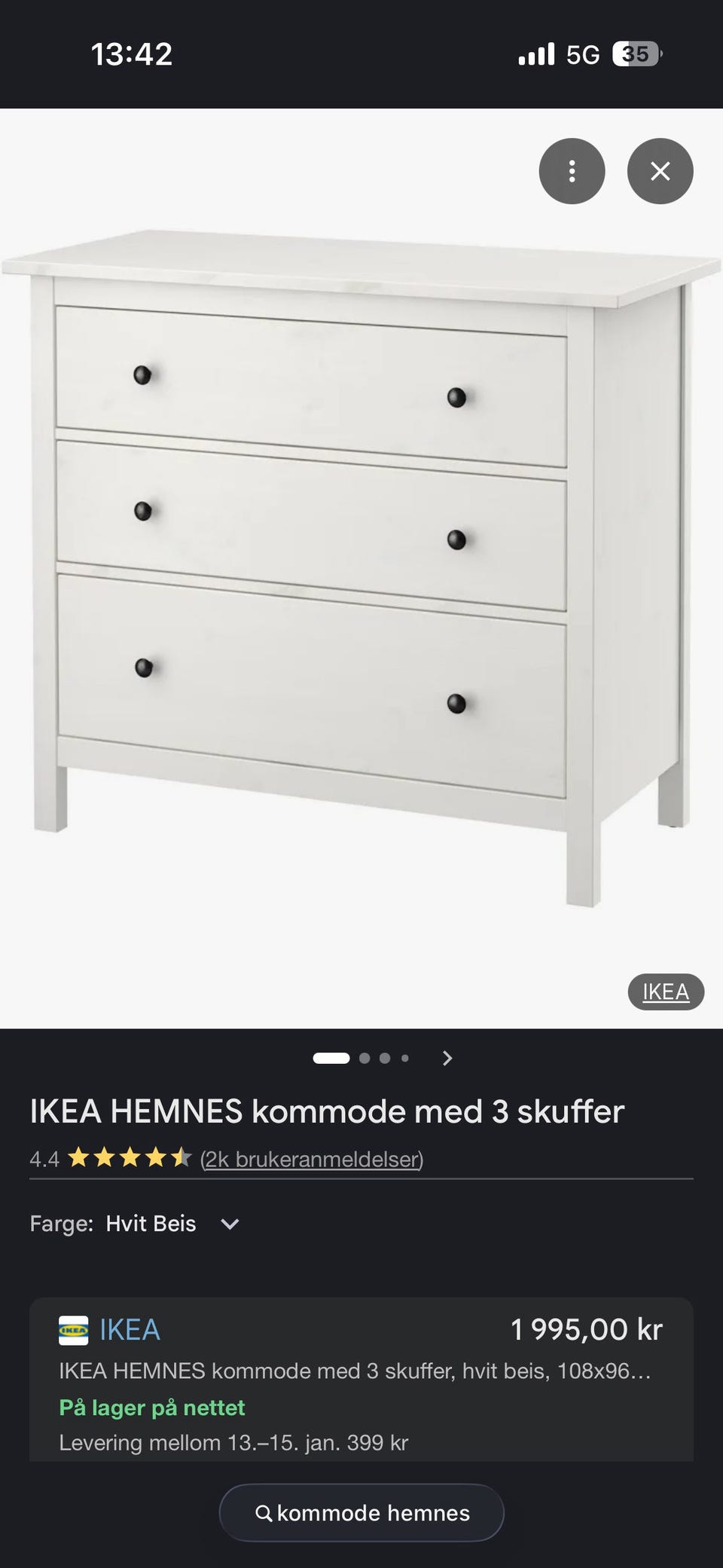Open the three-dot overflow menu
723x1568 pixels.
click(572, 171)
